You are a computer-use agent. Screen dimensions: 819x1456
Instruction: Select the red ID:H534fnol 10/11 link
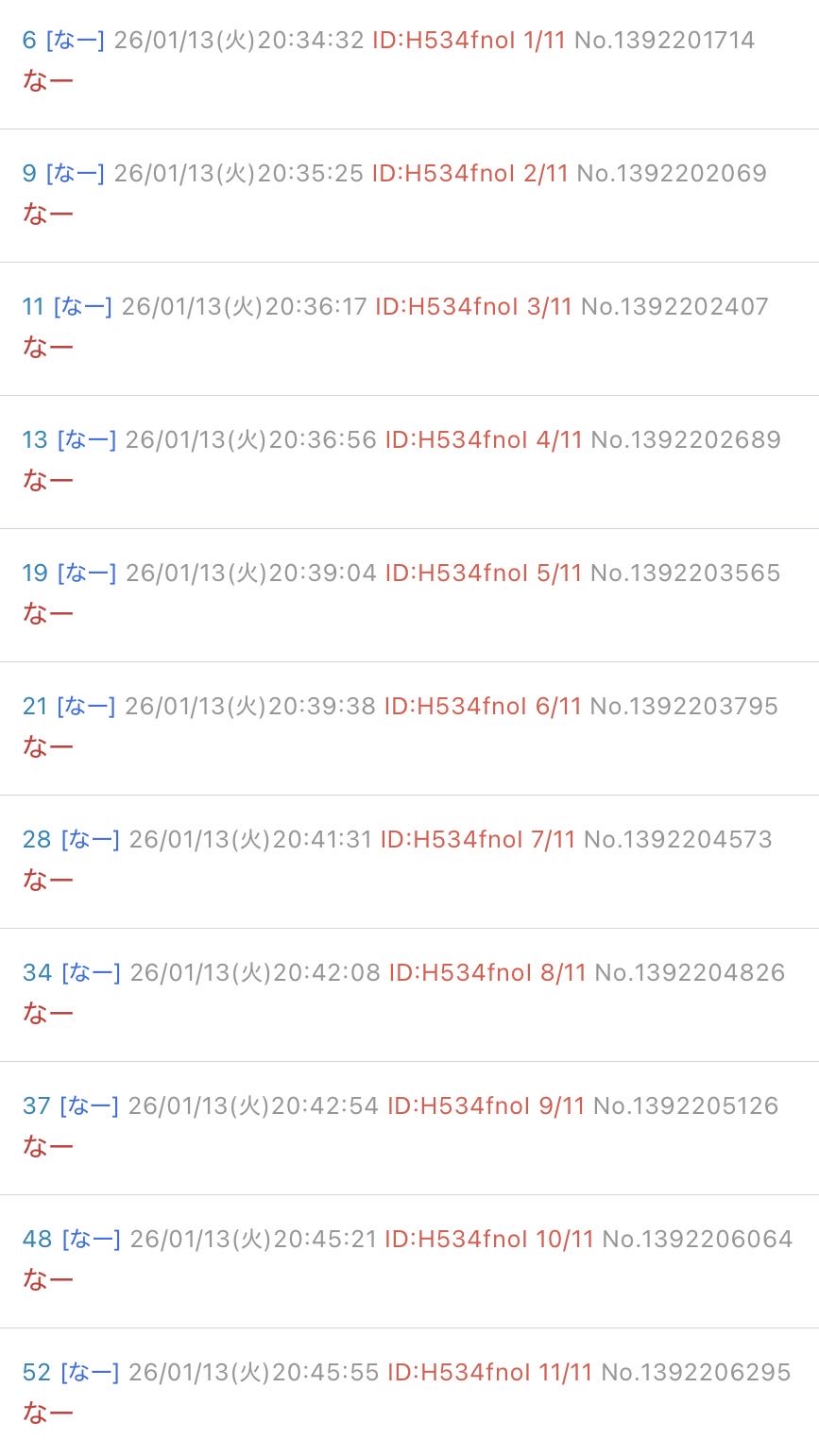[489, 1240]
